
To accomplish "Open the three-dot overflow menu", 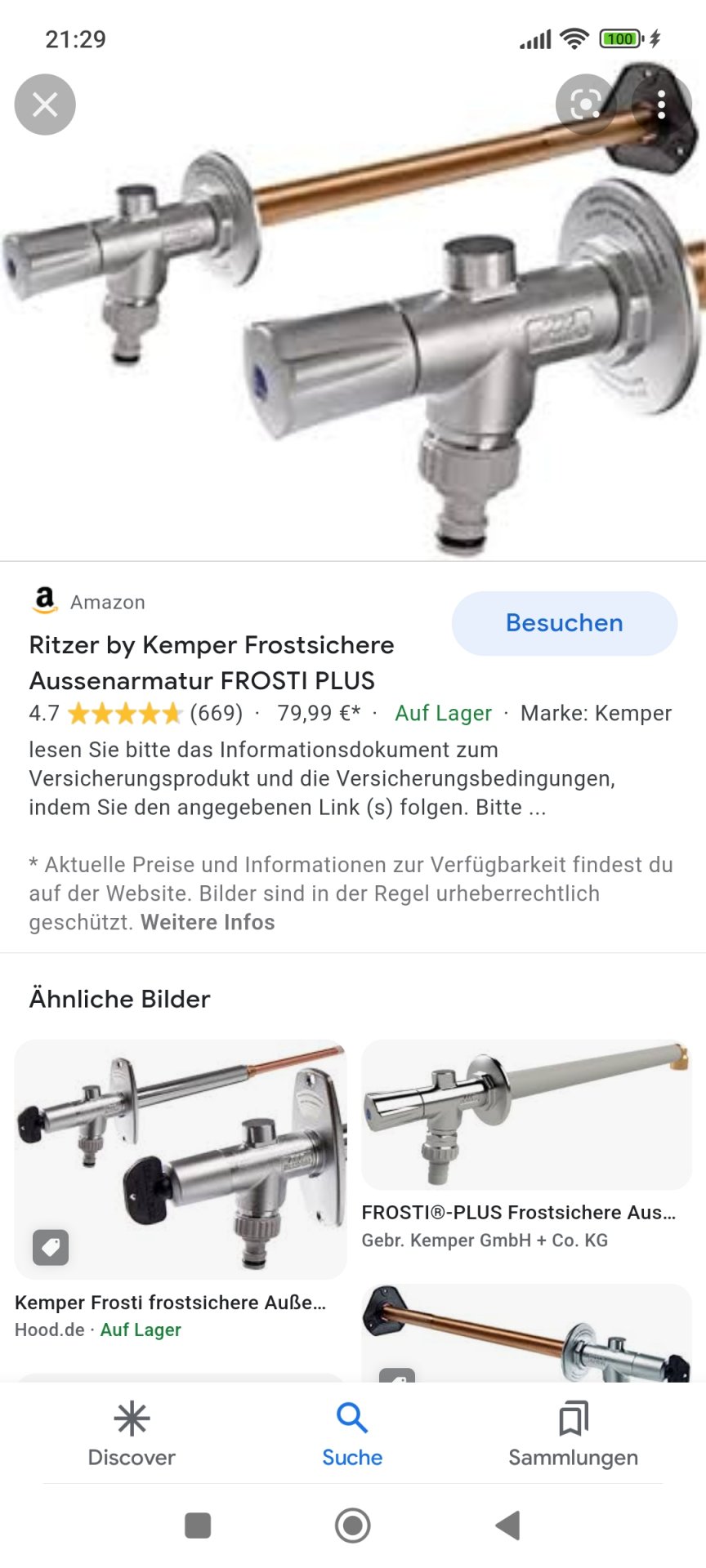I will 662,105.
